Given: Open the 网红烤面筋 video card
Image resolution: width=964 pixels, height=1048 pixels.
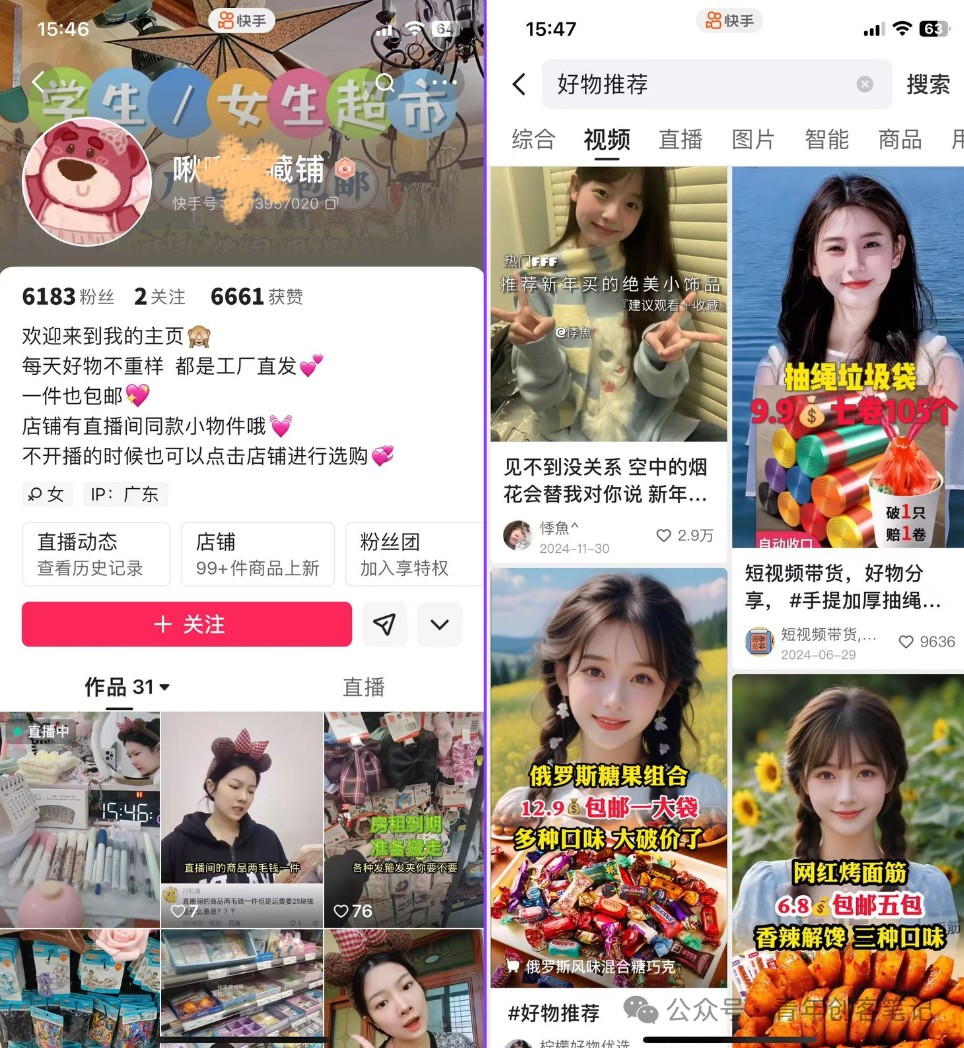Looking at the screenshot, I should coord(847,860).
